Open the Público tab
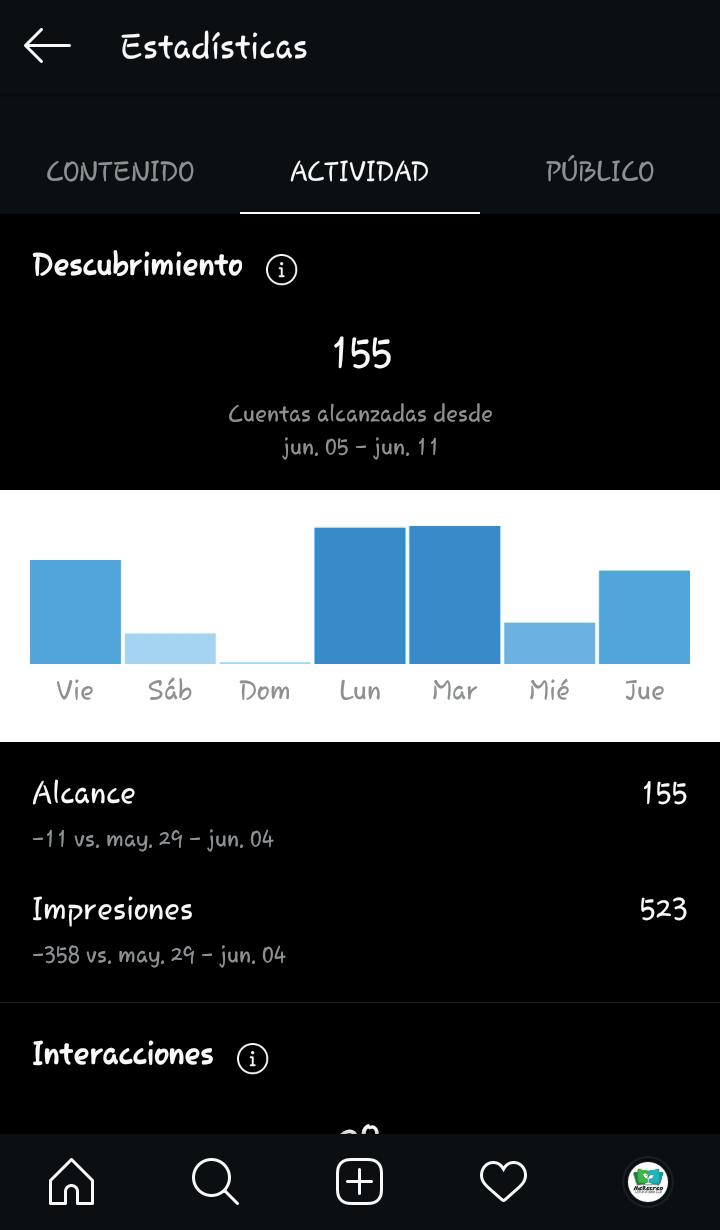Image resolution: width=720 pixels, height=1230 pixels. point(600,171)
